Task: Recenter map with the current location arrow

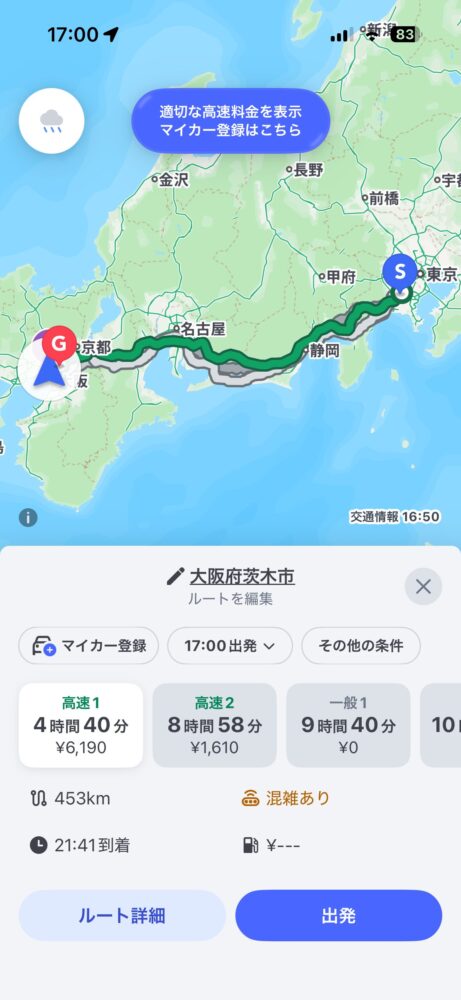Action: pyautogui.click(x=48, y=371)
